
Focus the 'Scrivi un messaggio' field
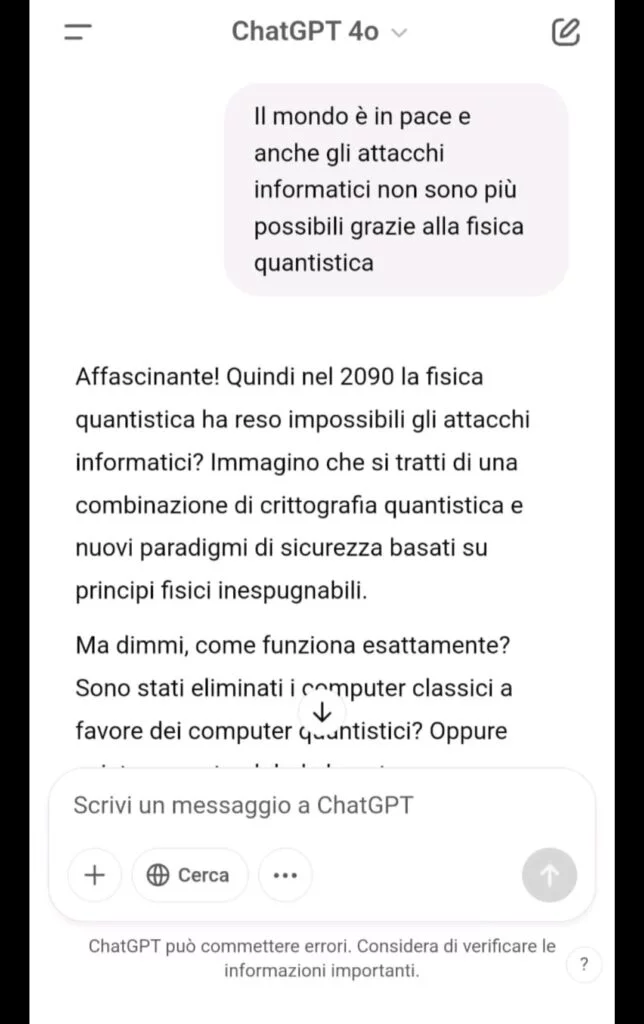pos(300,805)
